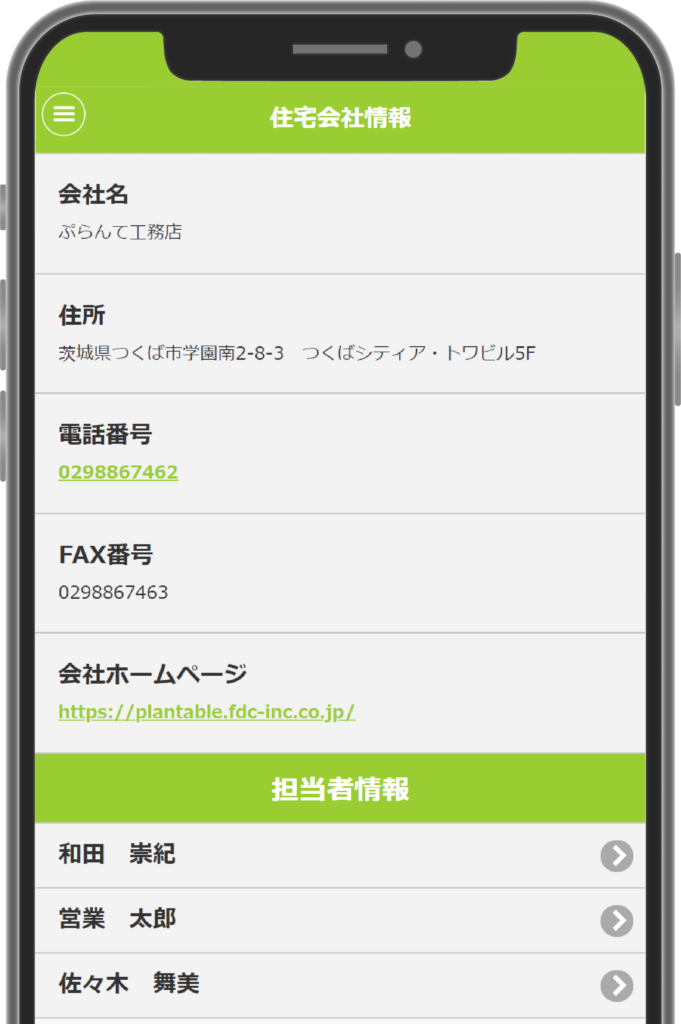Open contact 和田 崇紀
Image resolution: width=681 pixels, height=1024 pixels.
click(x=340, y=856)
